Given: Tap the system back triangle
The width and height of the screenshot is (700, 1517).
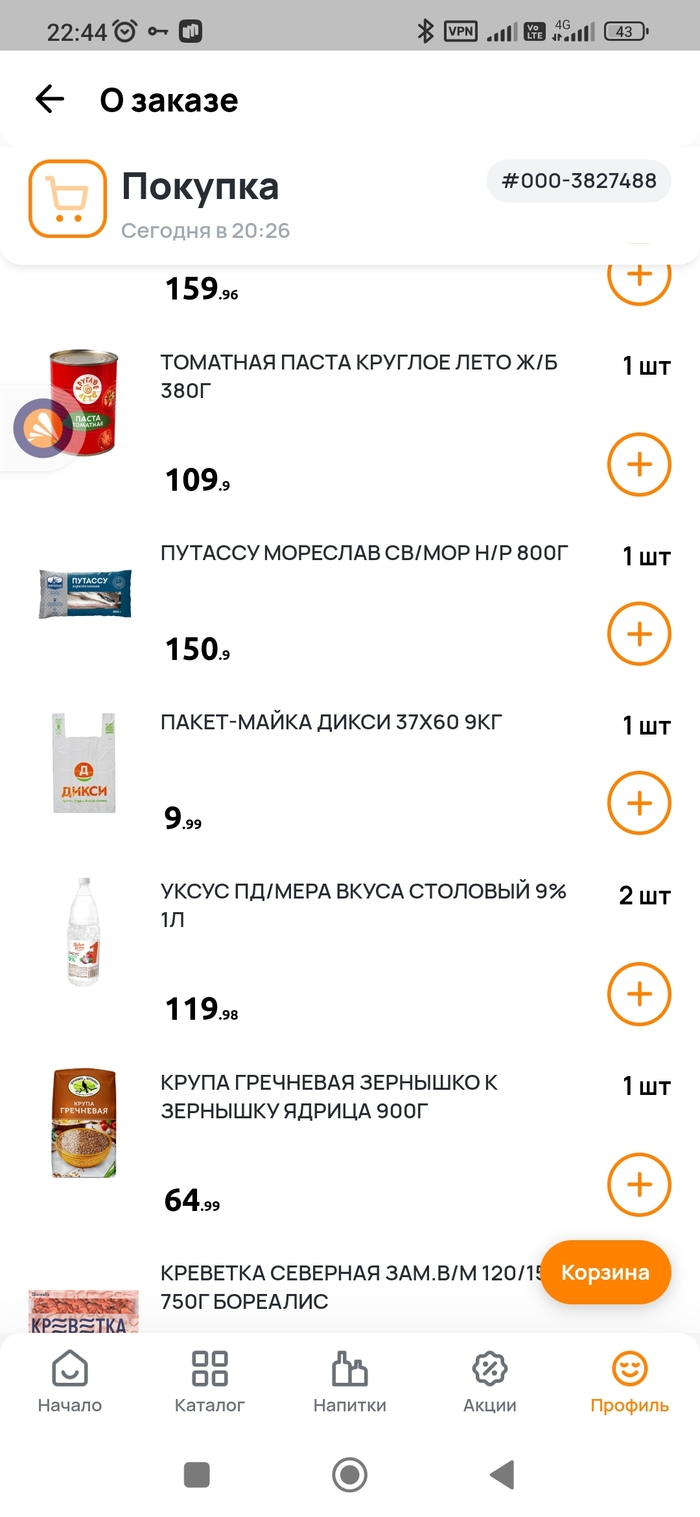Looking at the screenshot, I should pos(502,1474).
